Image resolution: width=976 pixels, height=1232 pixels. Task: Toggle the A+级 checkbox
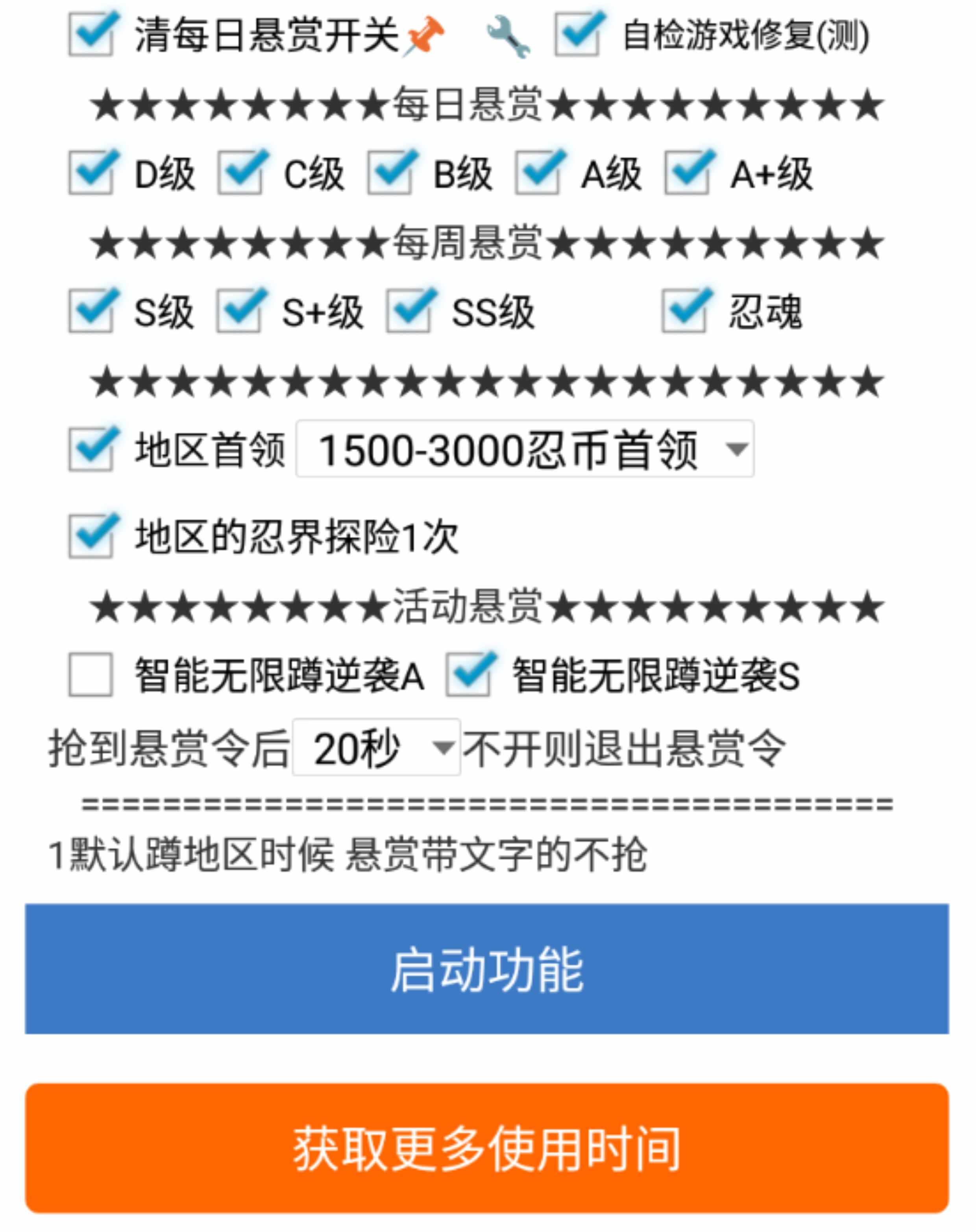click(687, 173)
